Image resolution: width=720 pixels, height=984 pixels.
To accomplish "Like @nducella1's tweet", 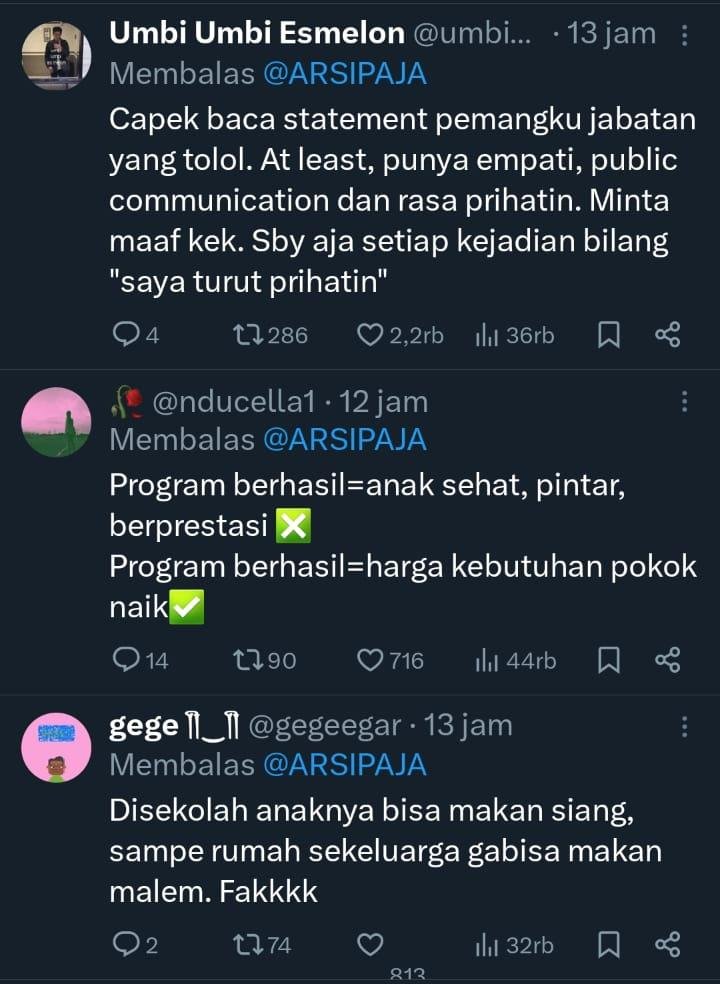I will (370, 660).
